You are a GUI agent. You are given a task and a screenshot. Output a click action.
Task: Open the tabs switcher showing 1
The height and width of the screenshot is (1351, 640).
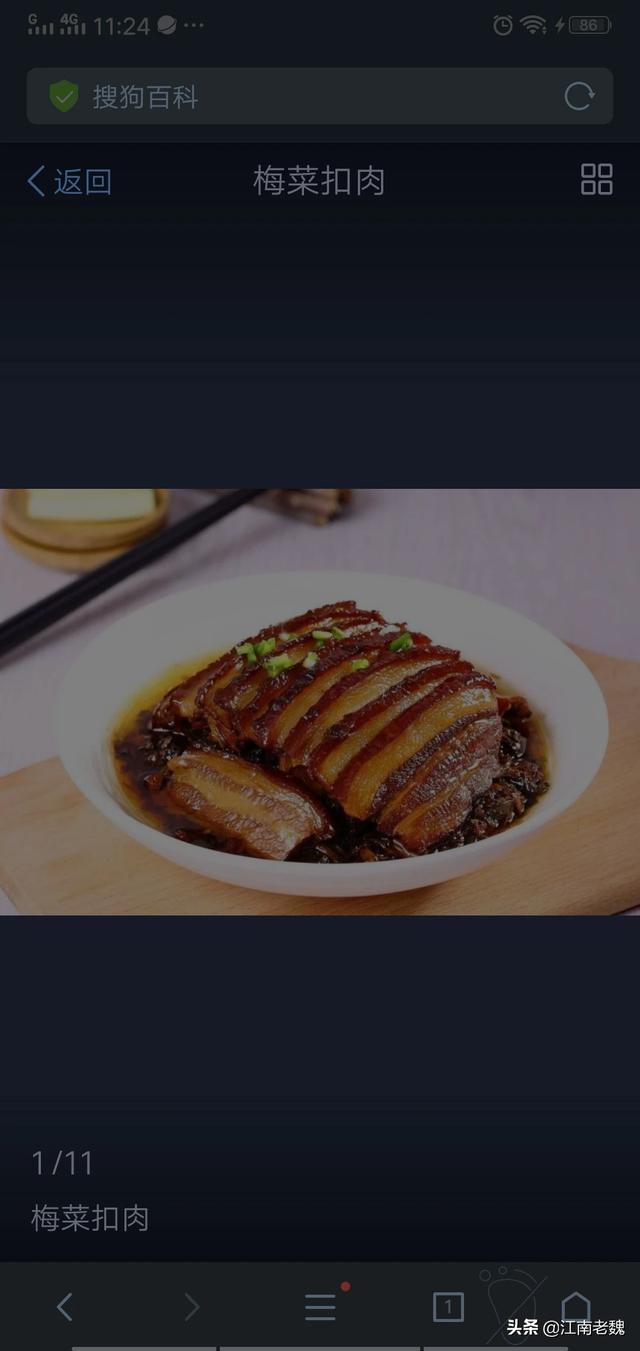pyautogui.click(x=448, y=1306)
